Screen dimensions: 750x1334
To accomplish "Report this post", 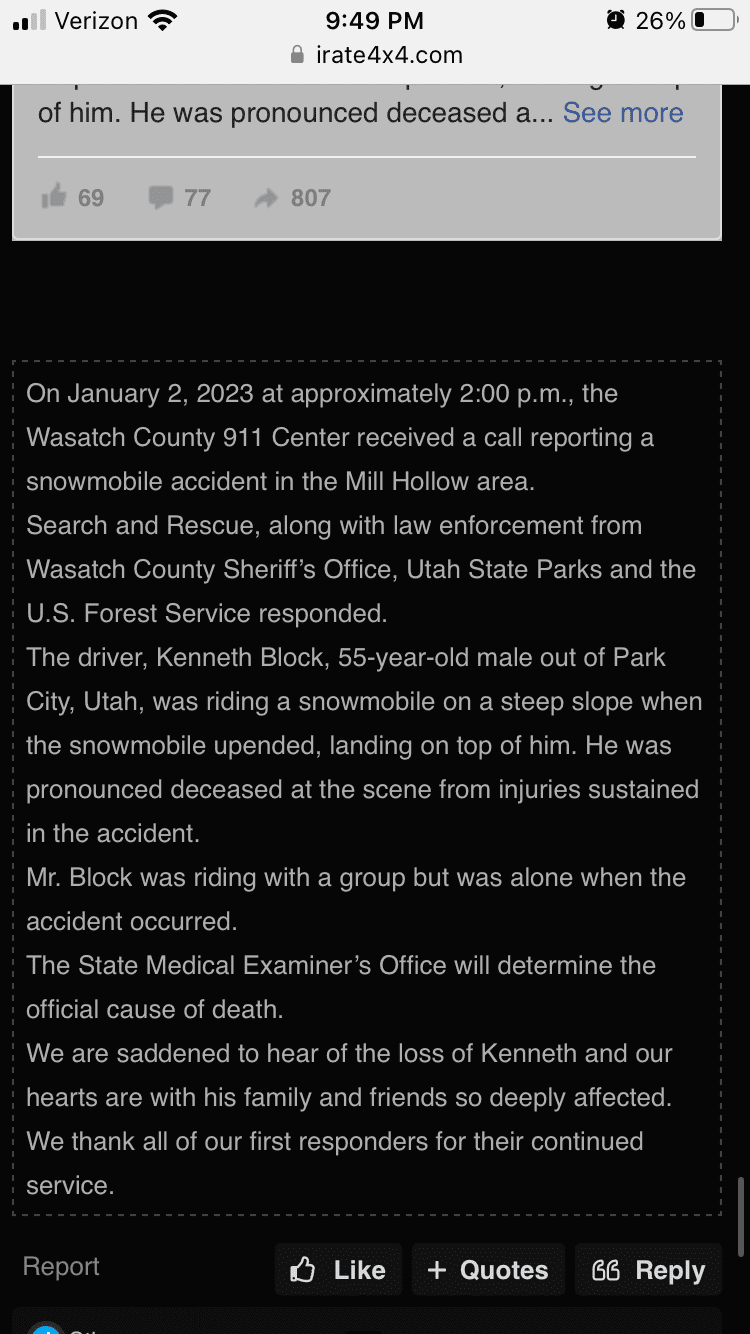I will pos(61,1267).
